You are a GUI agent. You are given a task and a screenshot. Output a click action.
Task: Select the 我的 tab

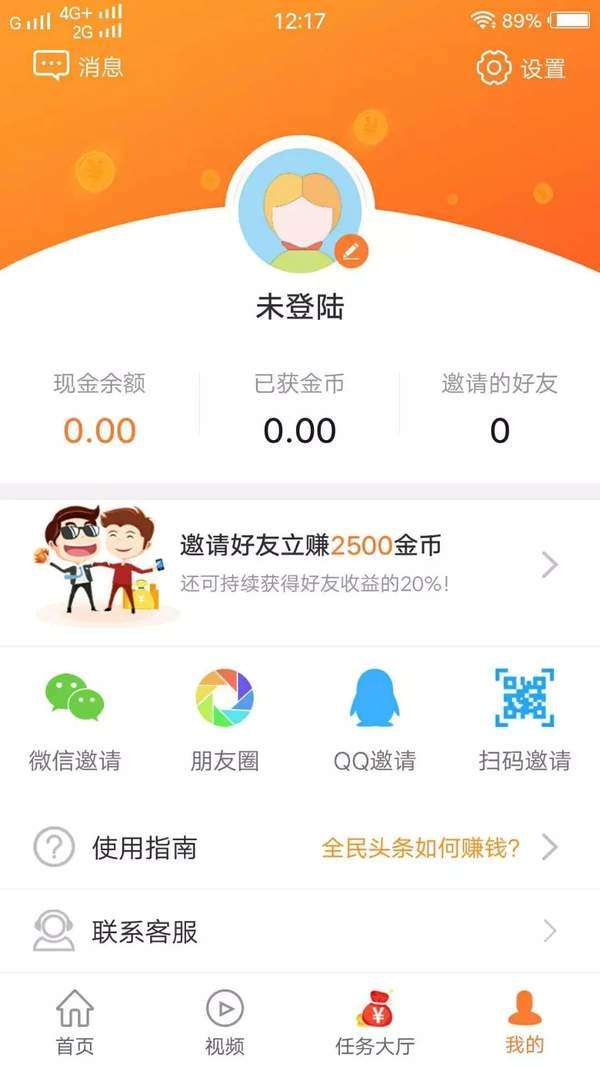(524, 1022)
